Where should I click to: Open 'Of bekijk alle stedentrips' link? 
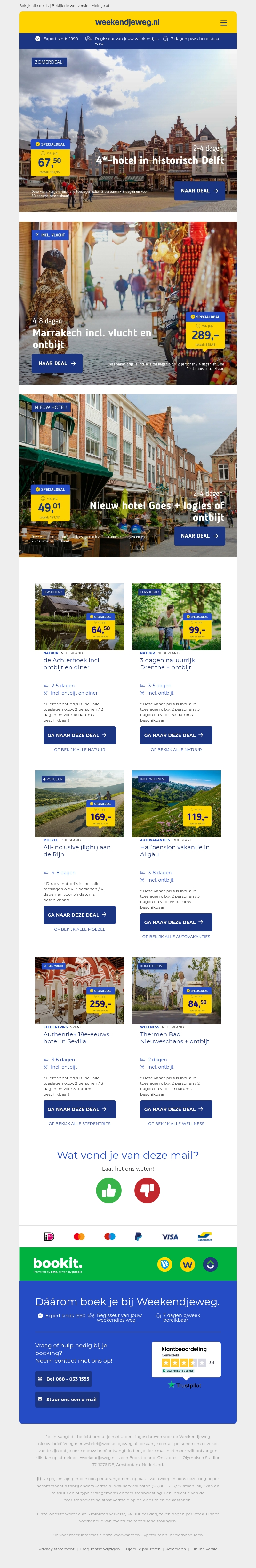pos(79,1123)
